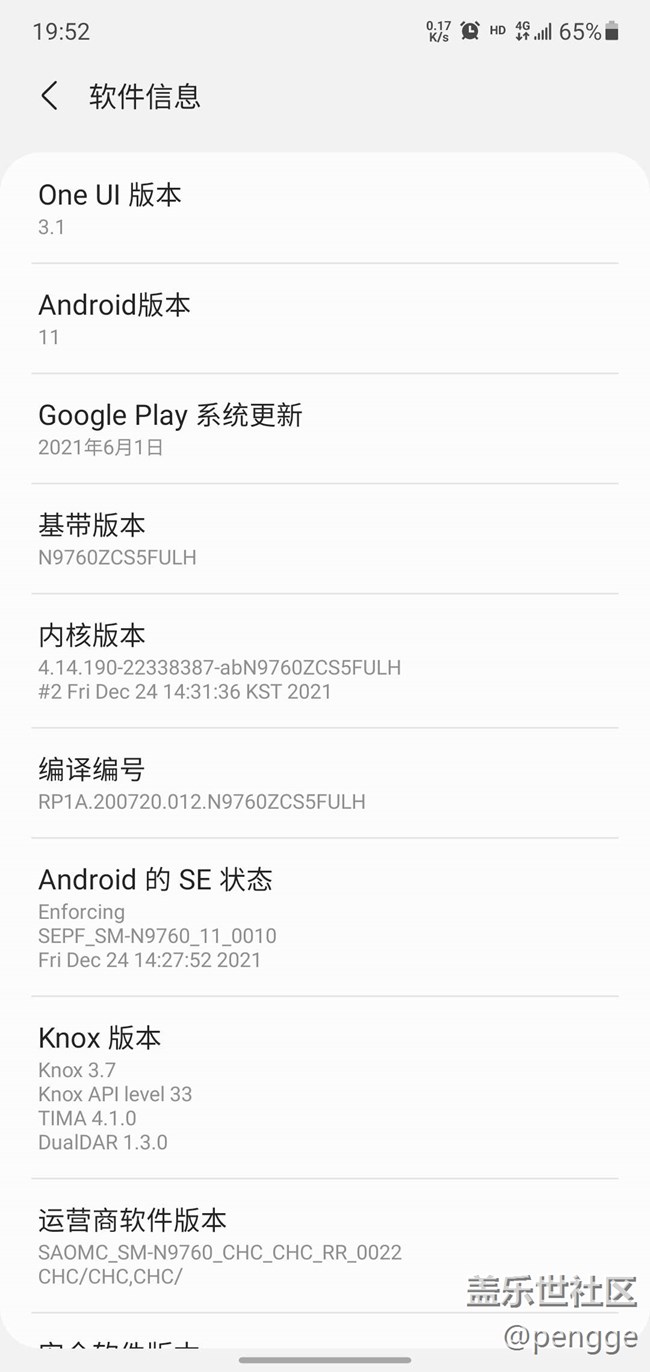This screenshot has width=650, height=1372.
Task: Open Google Play 系统更新
Action: pyautogui.click(x=324, y=429)
